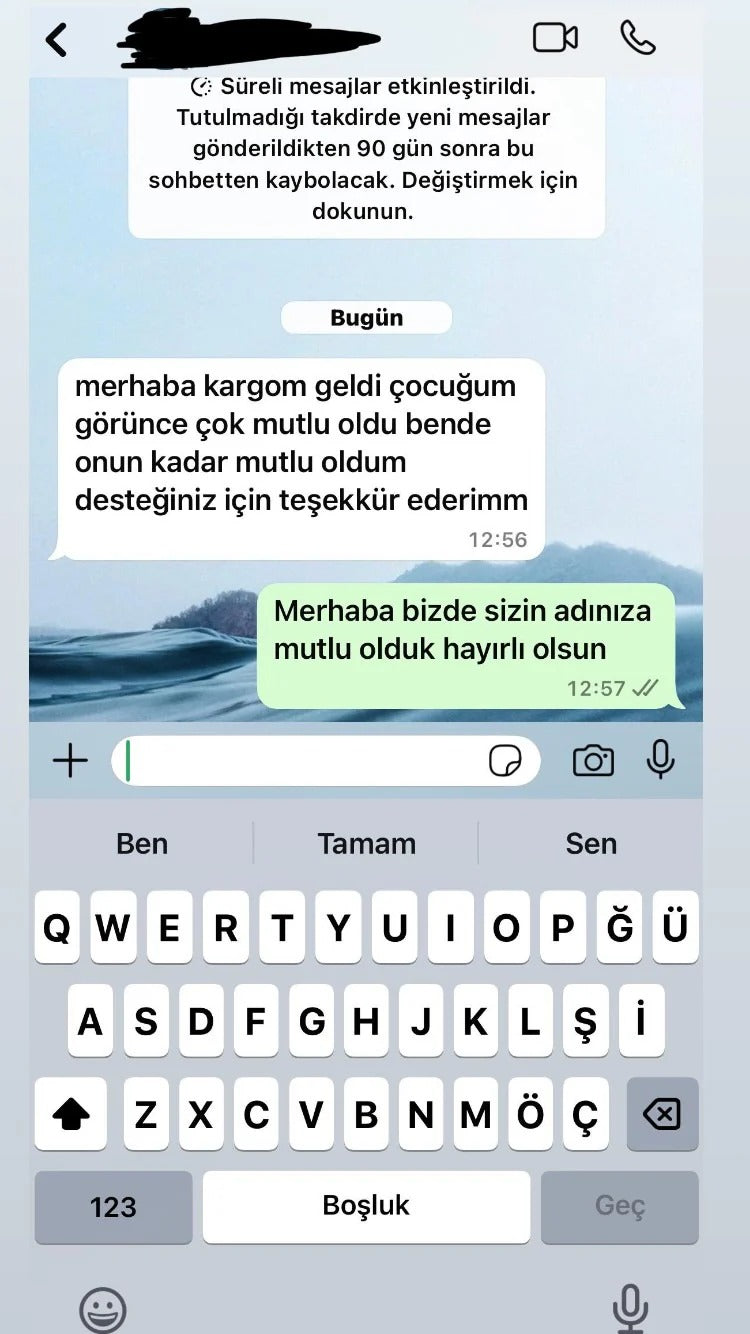Enable the shift key
Screen dimensions: 750x1334
(70, 1114)
